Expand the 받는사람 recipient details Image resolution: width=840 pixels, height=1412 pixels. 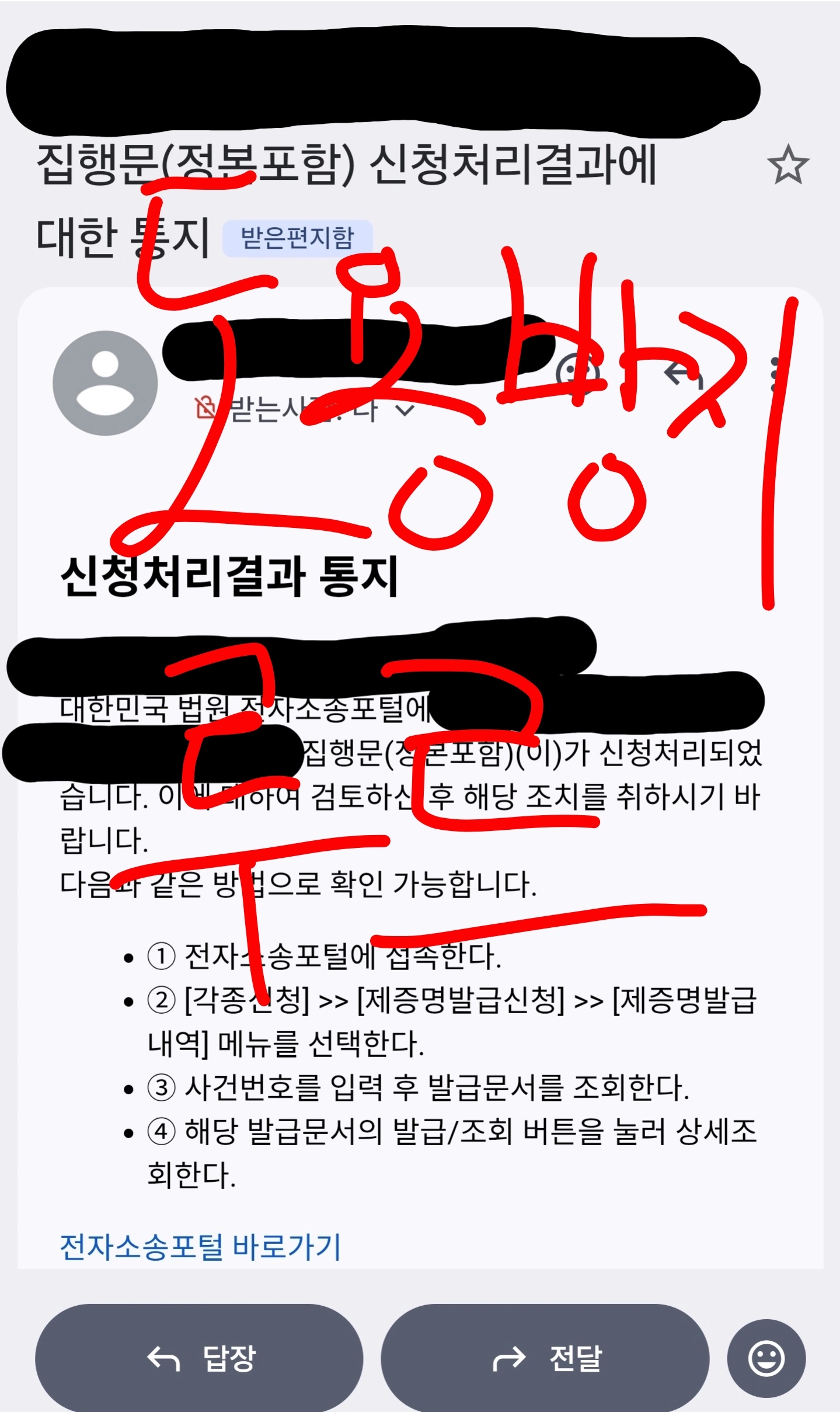[x=405, y=409]
